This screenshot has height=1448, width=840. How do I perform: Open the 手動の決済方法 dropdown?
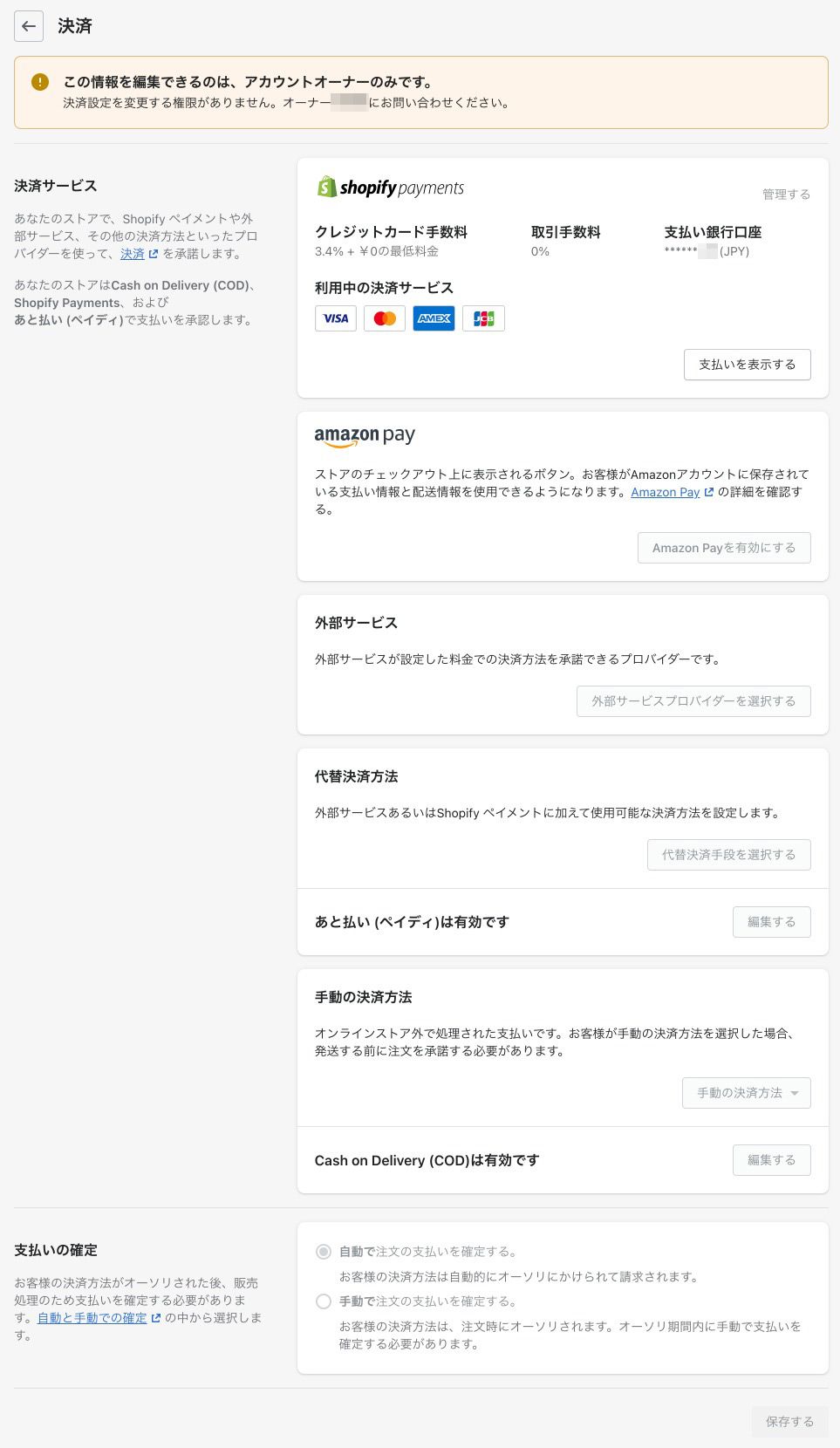pos(746,1093)
